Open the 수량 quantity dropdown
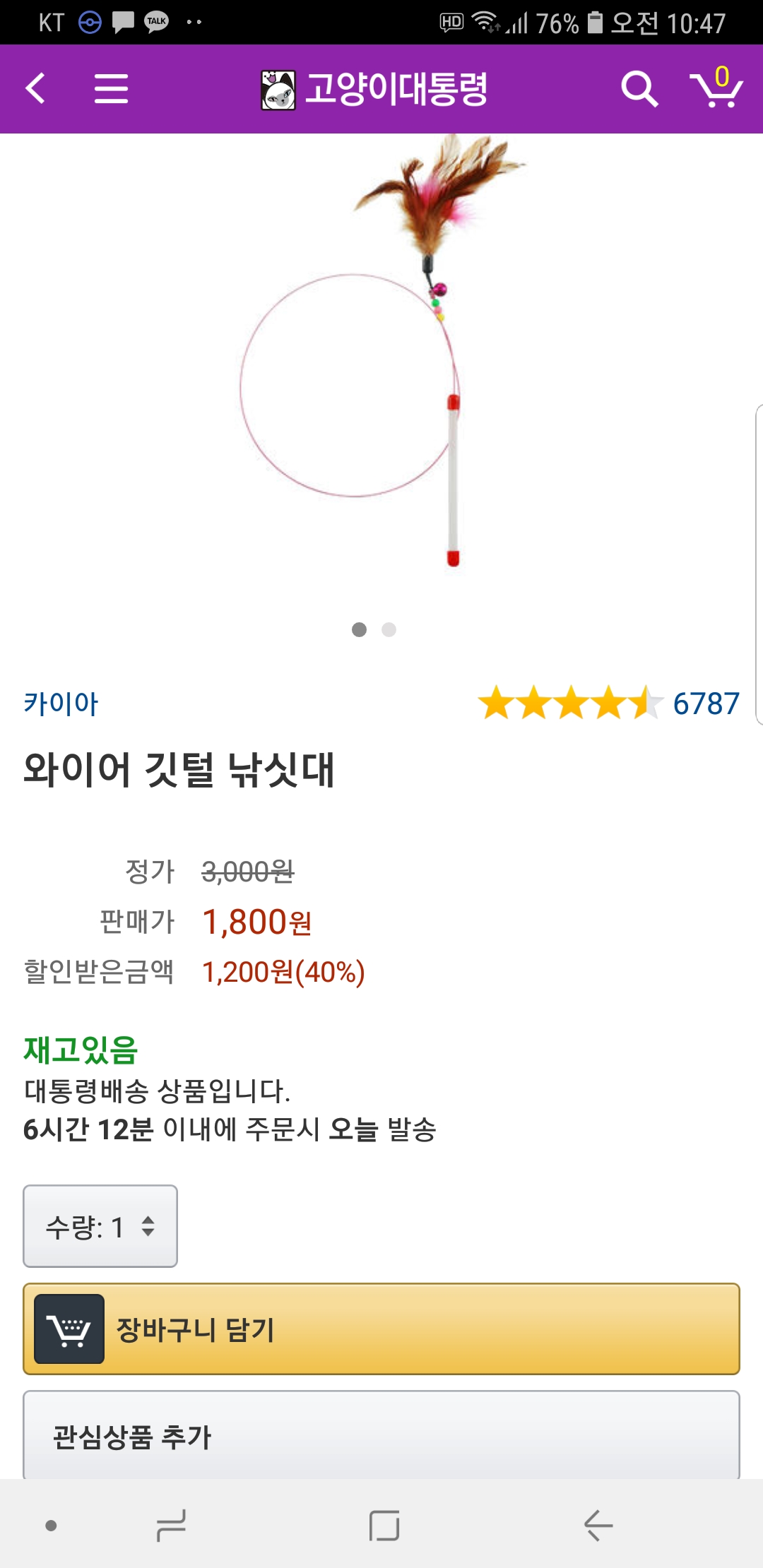763x1568 pixels. pos(100,1226)
